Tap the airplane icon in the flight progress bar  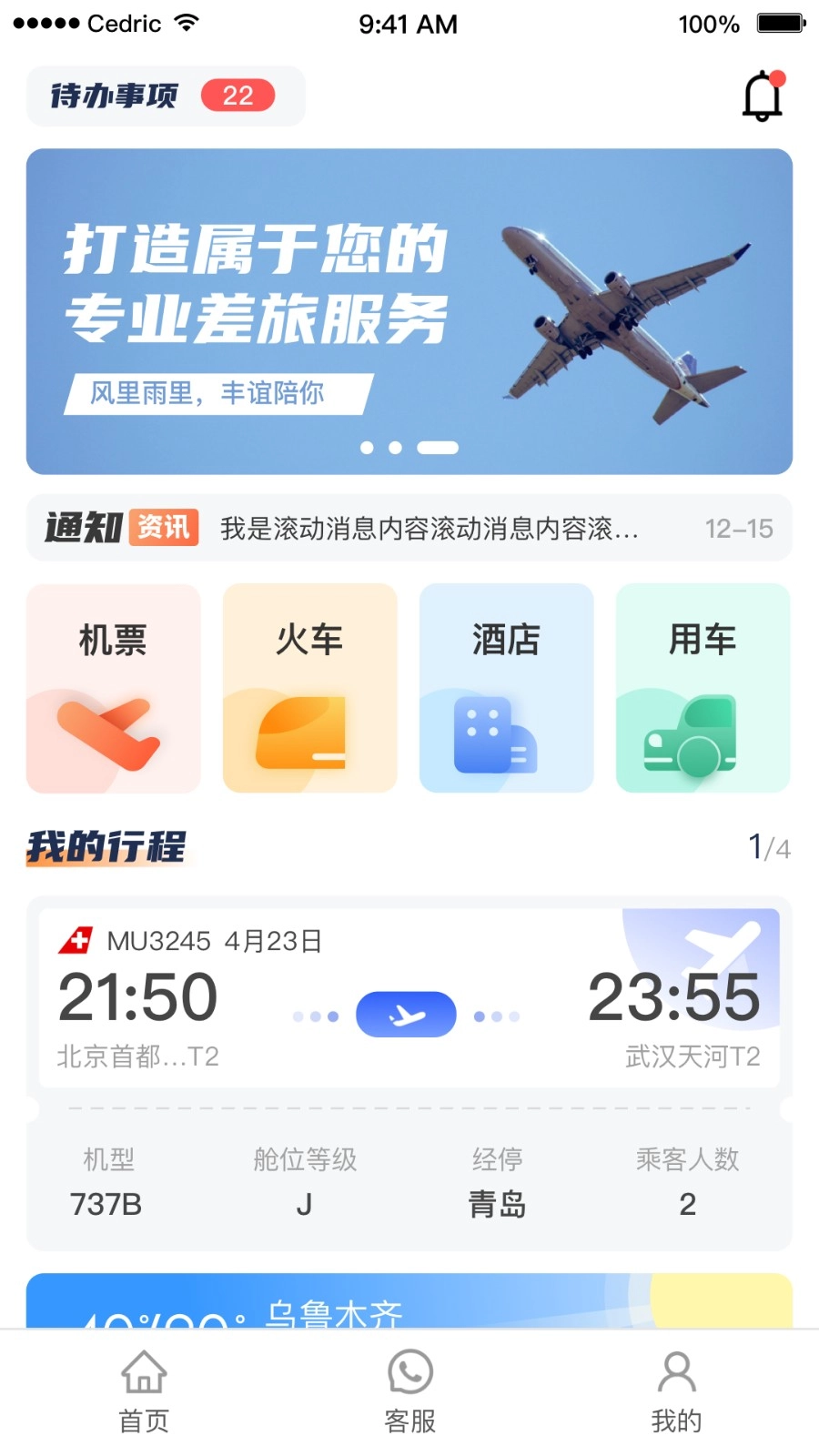click(x=406, y=1014)
